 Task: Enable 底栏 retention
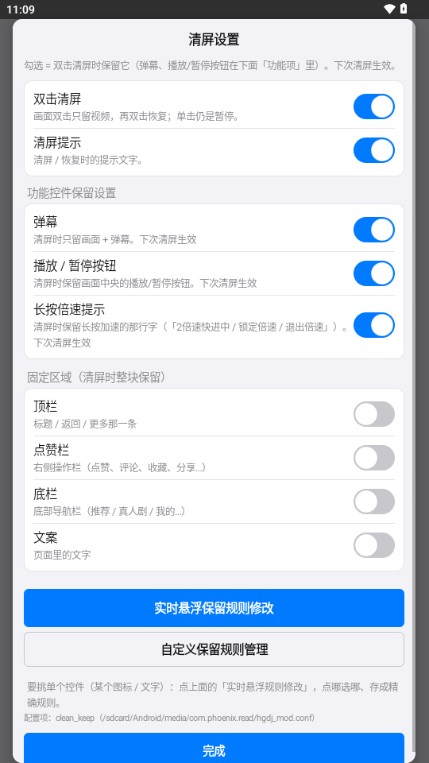(374, 502)
